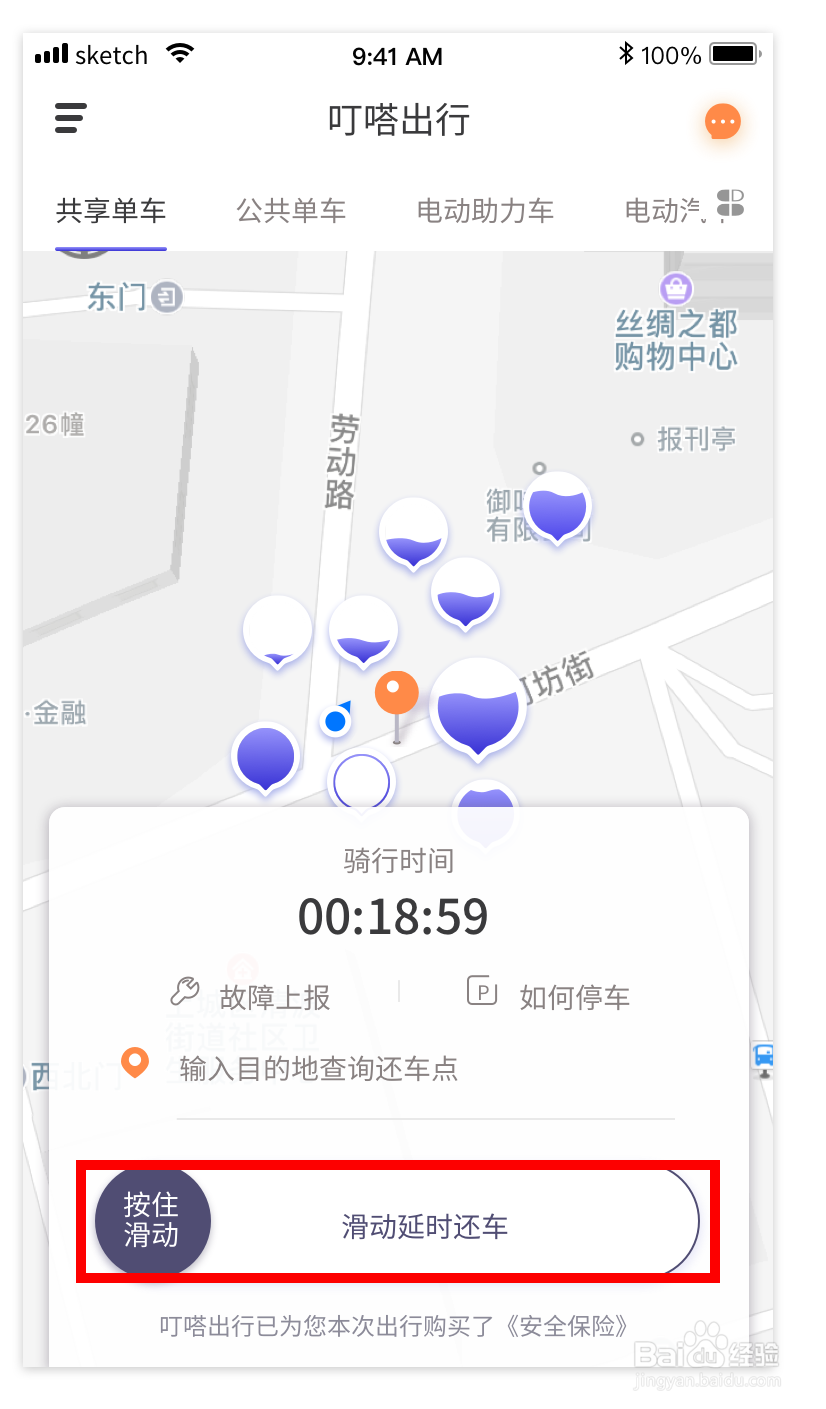The height and width of the screenshot is (1409, 826).
Task: Switch to the 公共单车 tab
Action: pos(291,211)
